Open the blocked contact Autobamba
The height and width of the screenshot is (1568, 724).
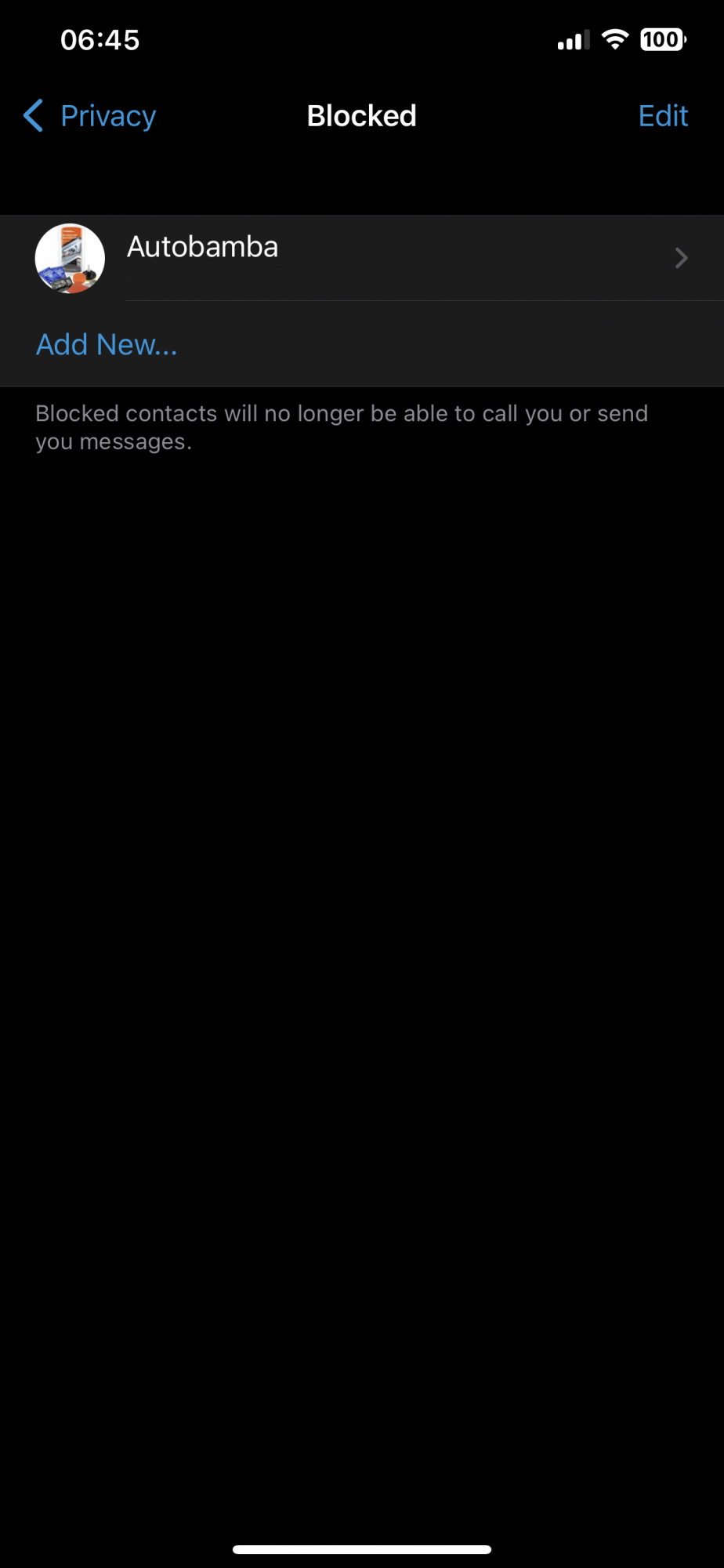pyautogui.click(x=362, y=258)
